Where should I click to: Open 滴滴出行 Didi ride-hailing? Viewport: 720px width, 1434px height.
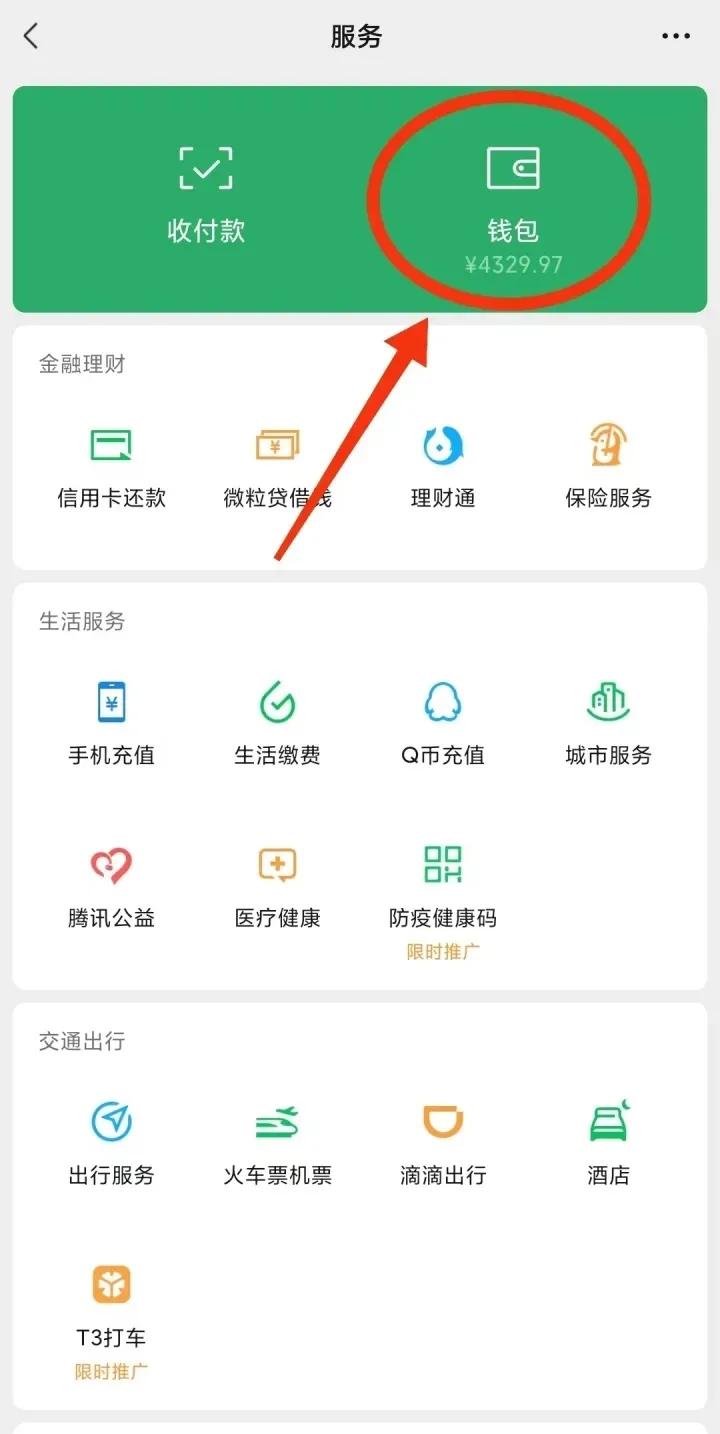coord(442,1142)
